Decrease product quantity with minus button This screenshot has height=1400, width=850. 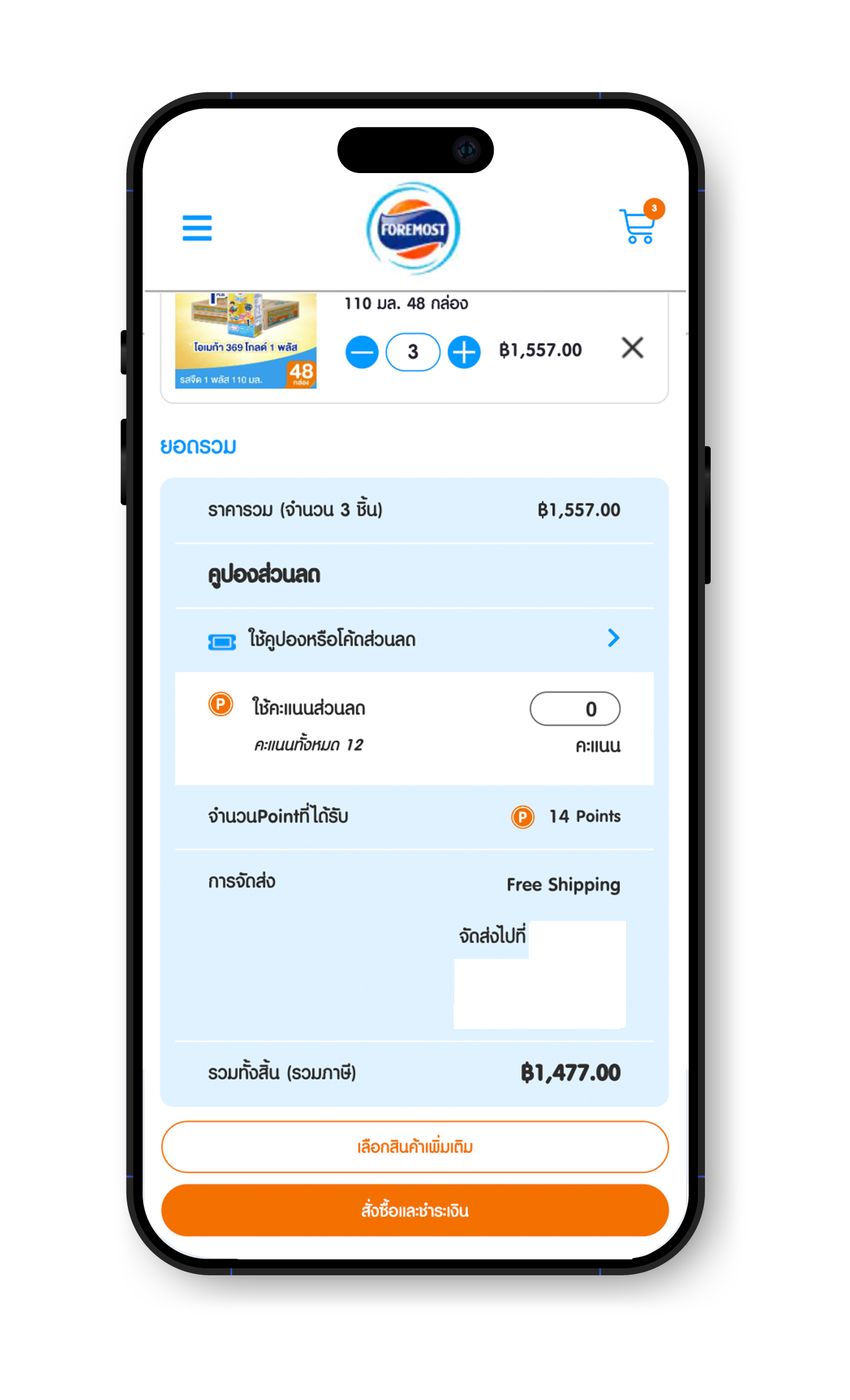[362, 352]
